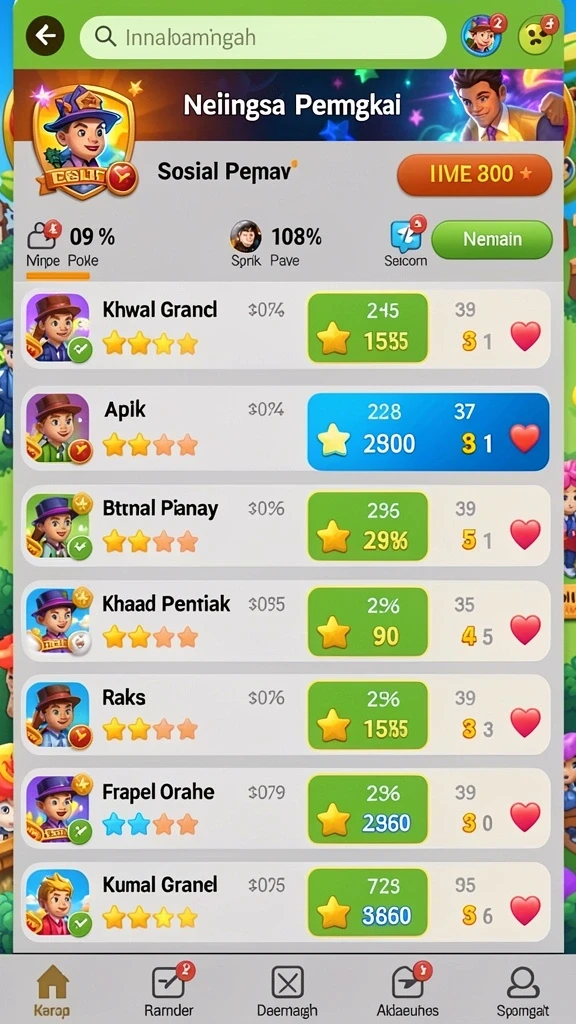Tap Btnal Pianay's green star score button
576x1024 pixels.
click(x=368, y=528)
